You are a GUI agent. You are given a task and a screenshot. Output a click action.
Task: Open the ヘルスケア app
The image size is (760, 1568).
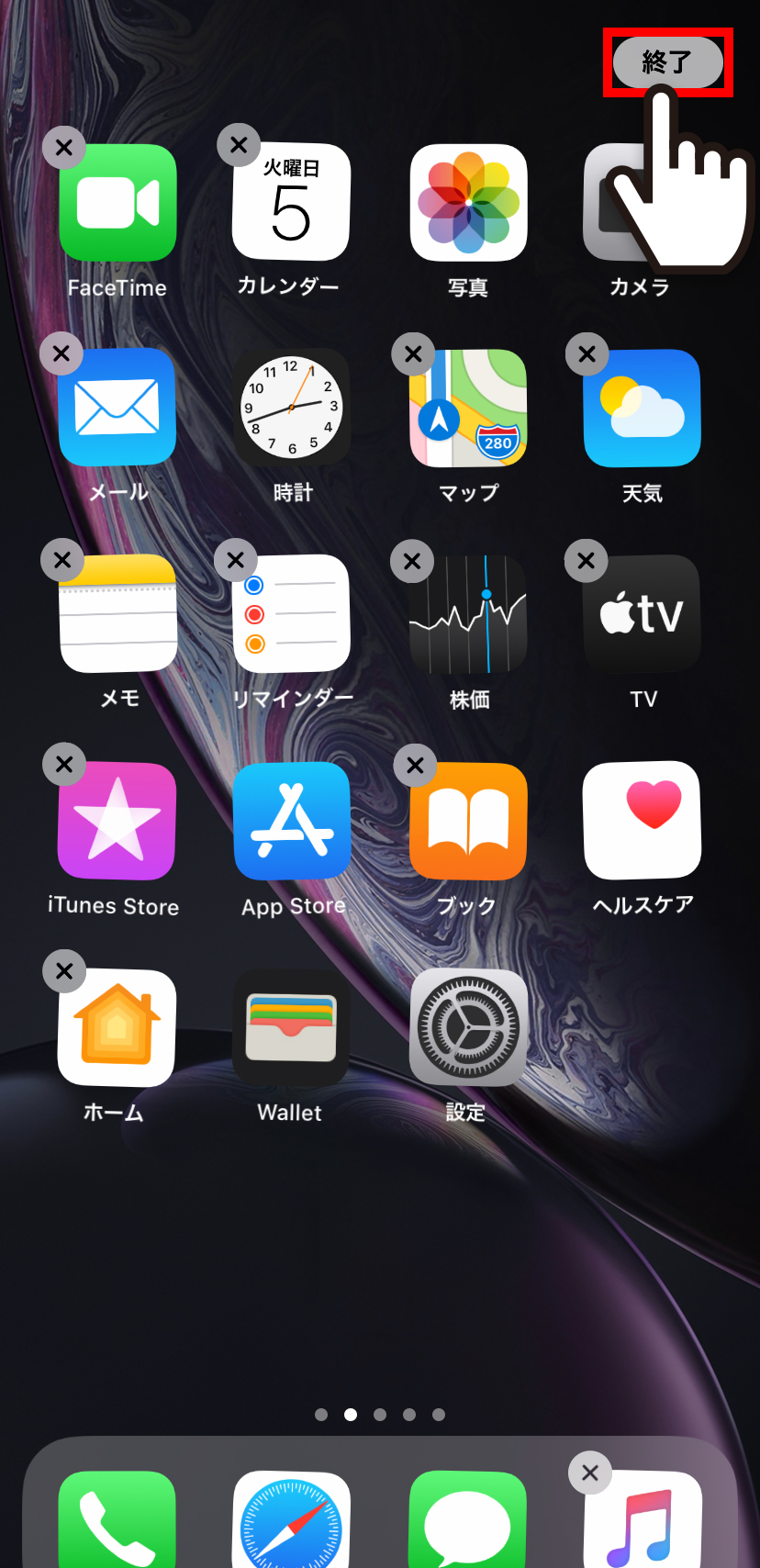tap(642, 820)
